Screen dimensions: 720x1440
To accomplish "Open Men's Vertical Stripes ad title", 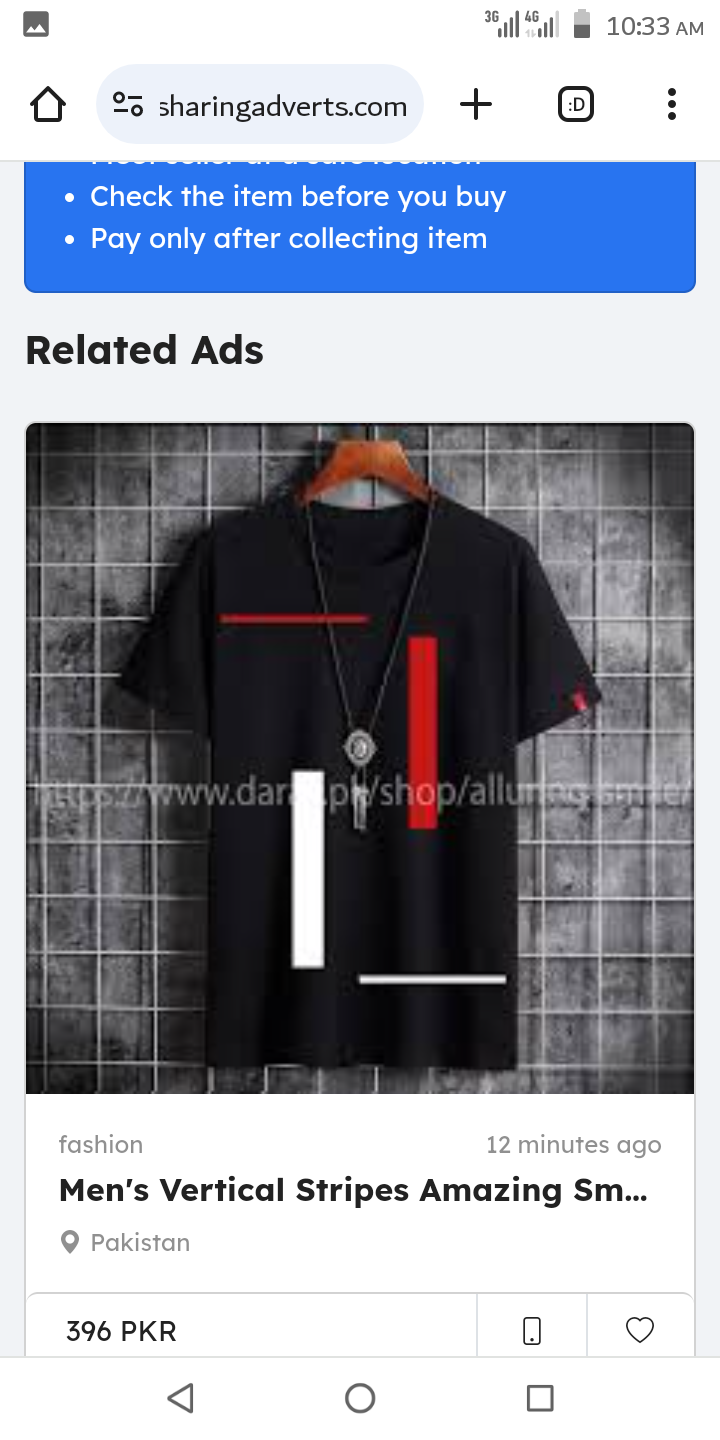I will point(353,1190).
